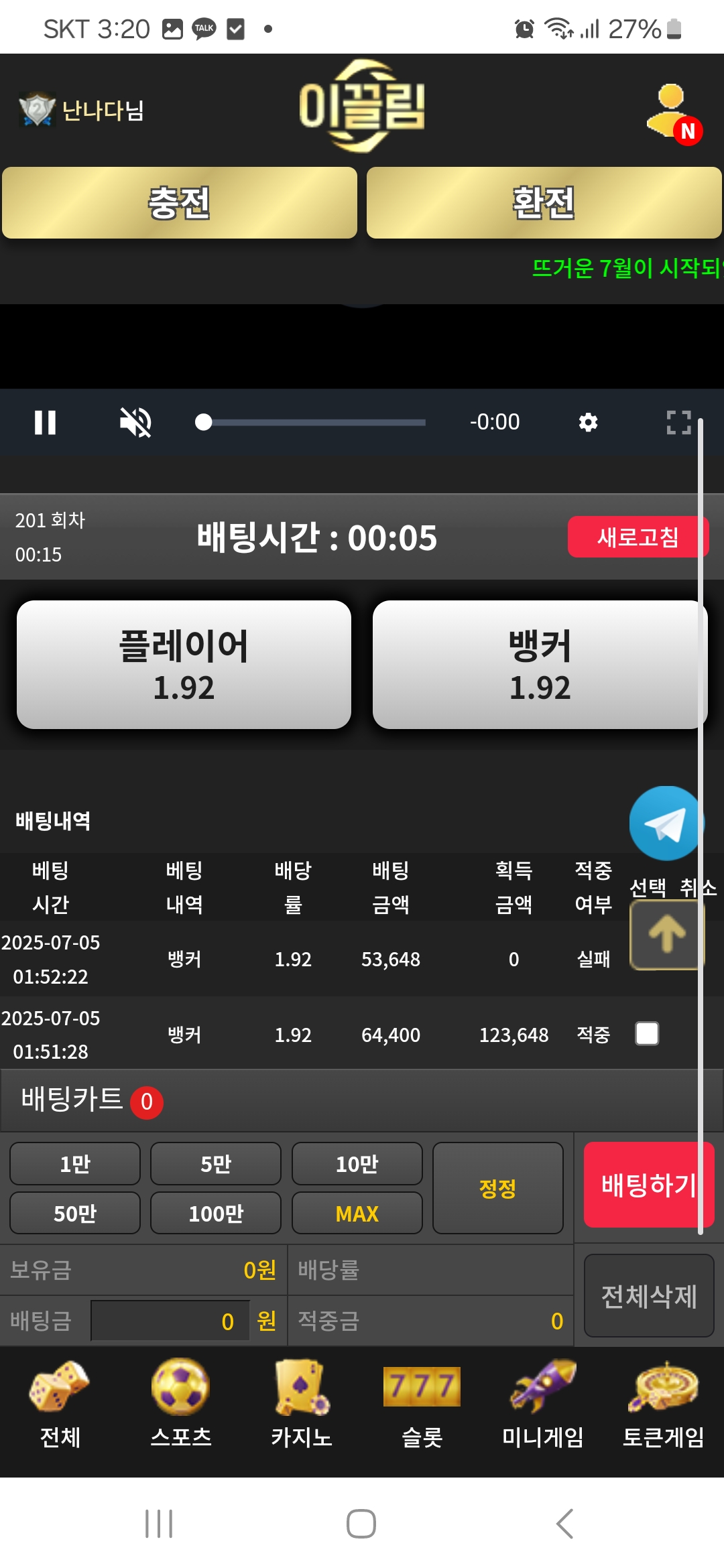Tap the 정정 correction button
The height and width of the screenshot is (1568, 724).
[497, 1188]
